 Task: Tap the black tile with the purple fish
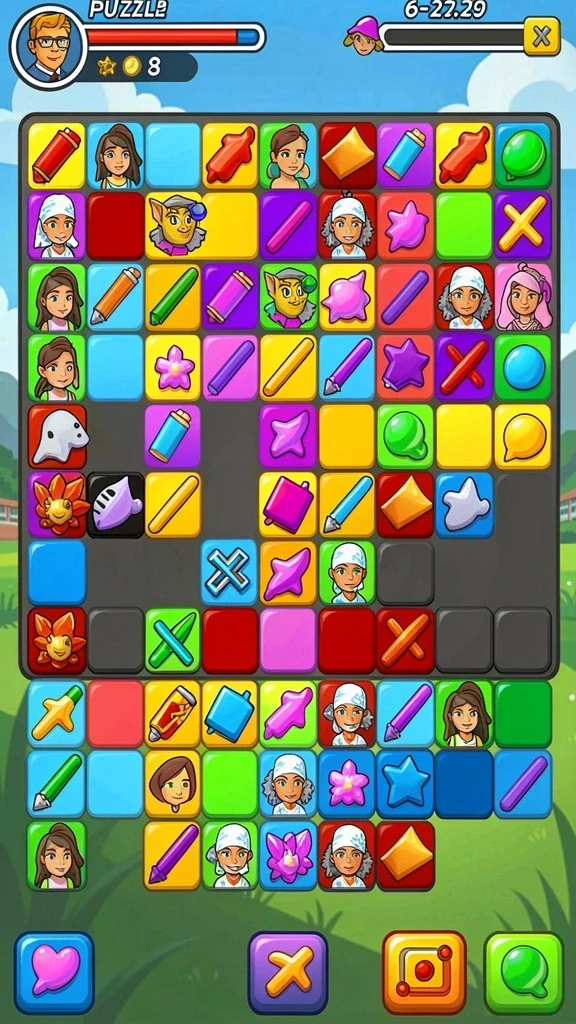116,505
